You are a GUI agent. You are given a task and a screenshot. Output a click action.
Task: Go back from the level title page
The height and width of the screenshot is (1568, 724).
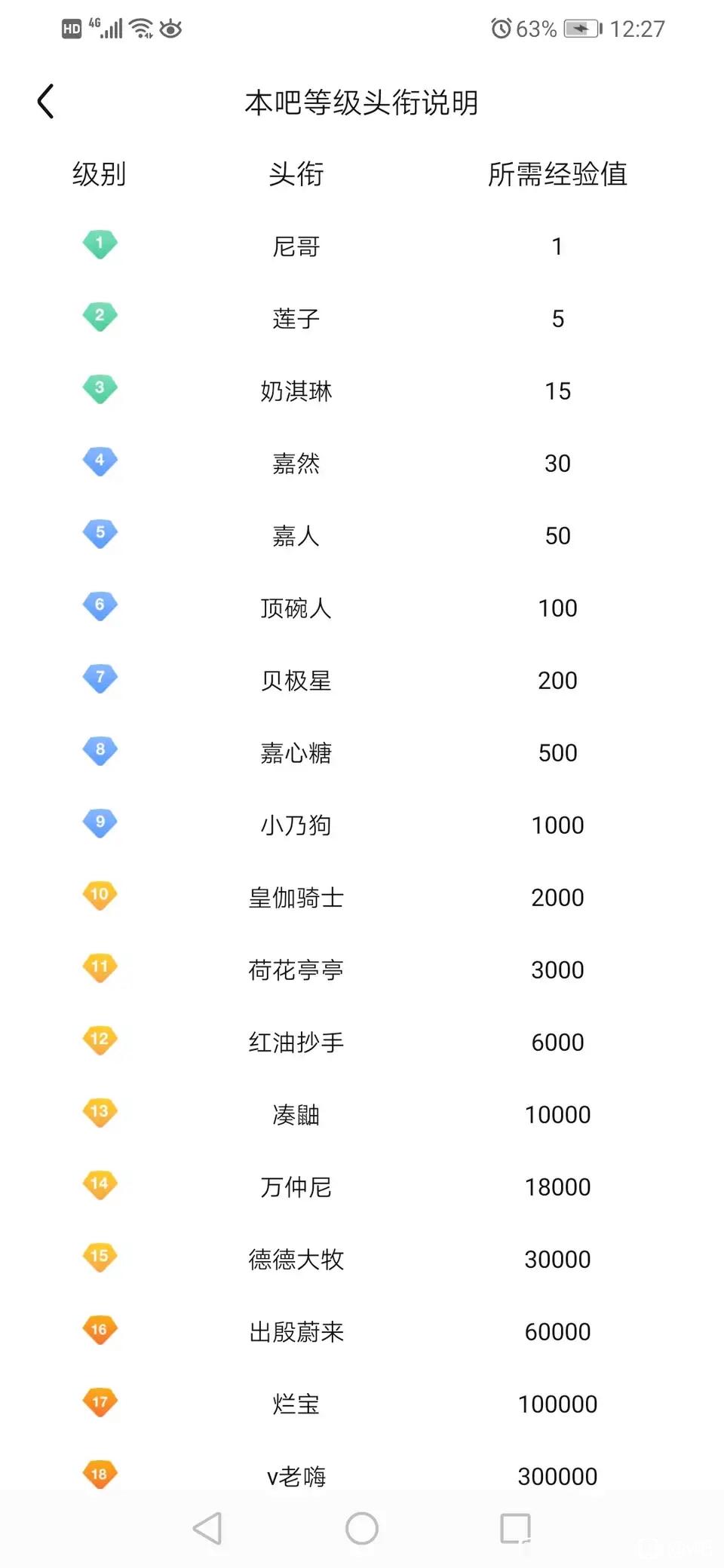click(x=46, y=102)
